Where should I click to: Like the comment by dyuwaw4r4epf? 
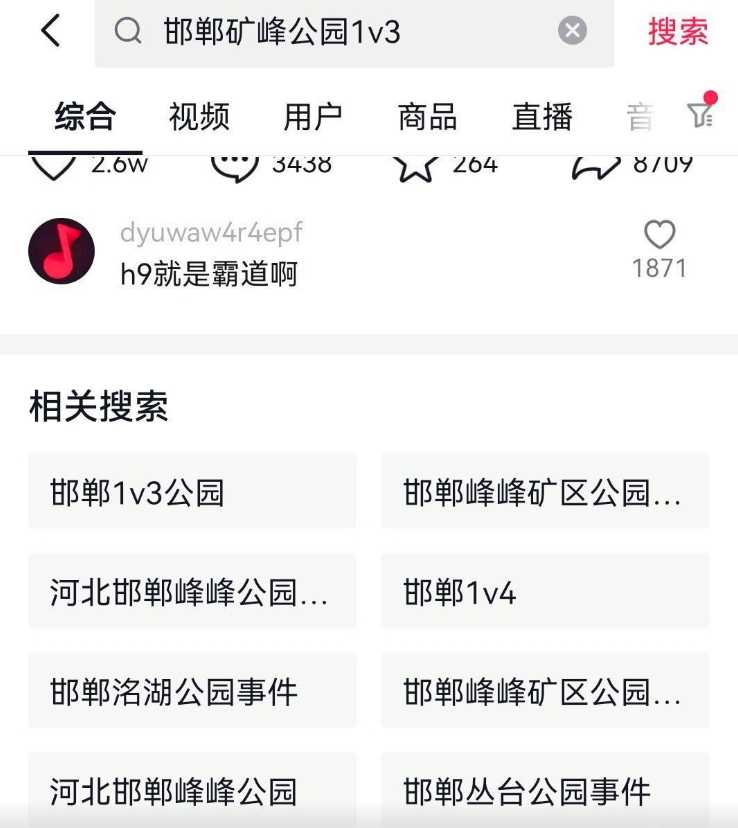(659, 236)
